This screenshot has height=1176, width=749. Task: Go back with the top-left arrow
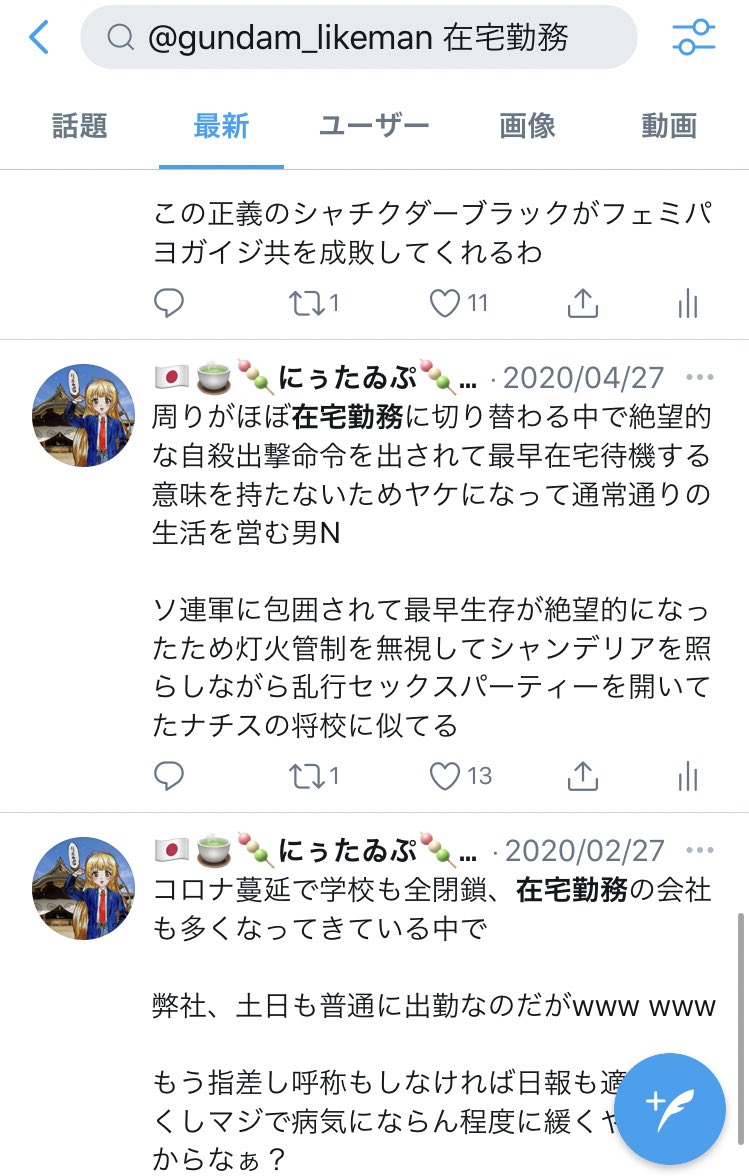(x=38, y=38)
